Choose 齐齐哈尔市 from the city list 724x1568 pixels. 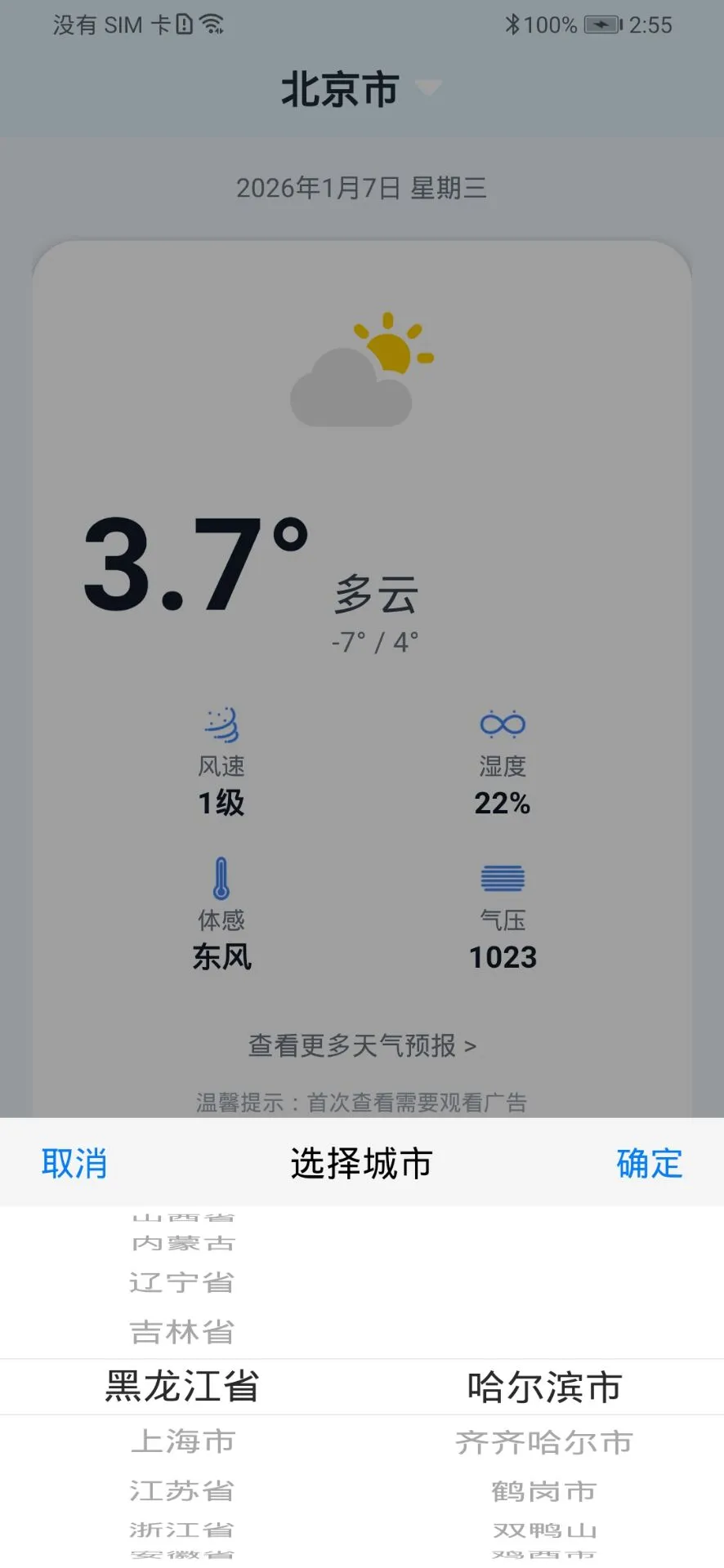543,1442
